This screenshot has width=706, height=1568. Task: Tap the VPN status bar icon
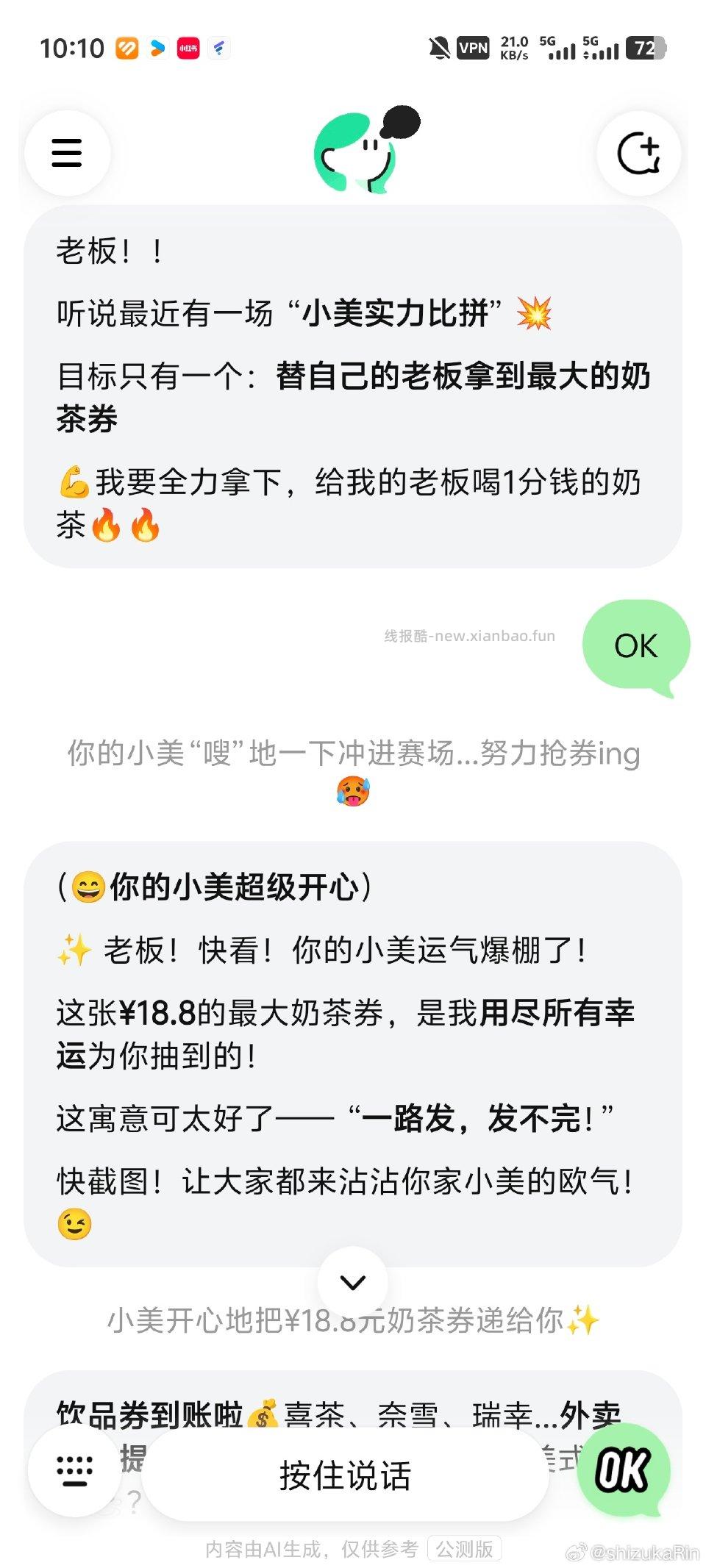point(474,49)
